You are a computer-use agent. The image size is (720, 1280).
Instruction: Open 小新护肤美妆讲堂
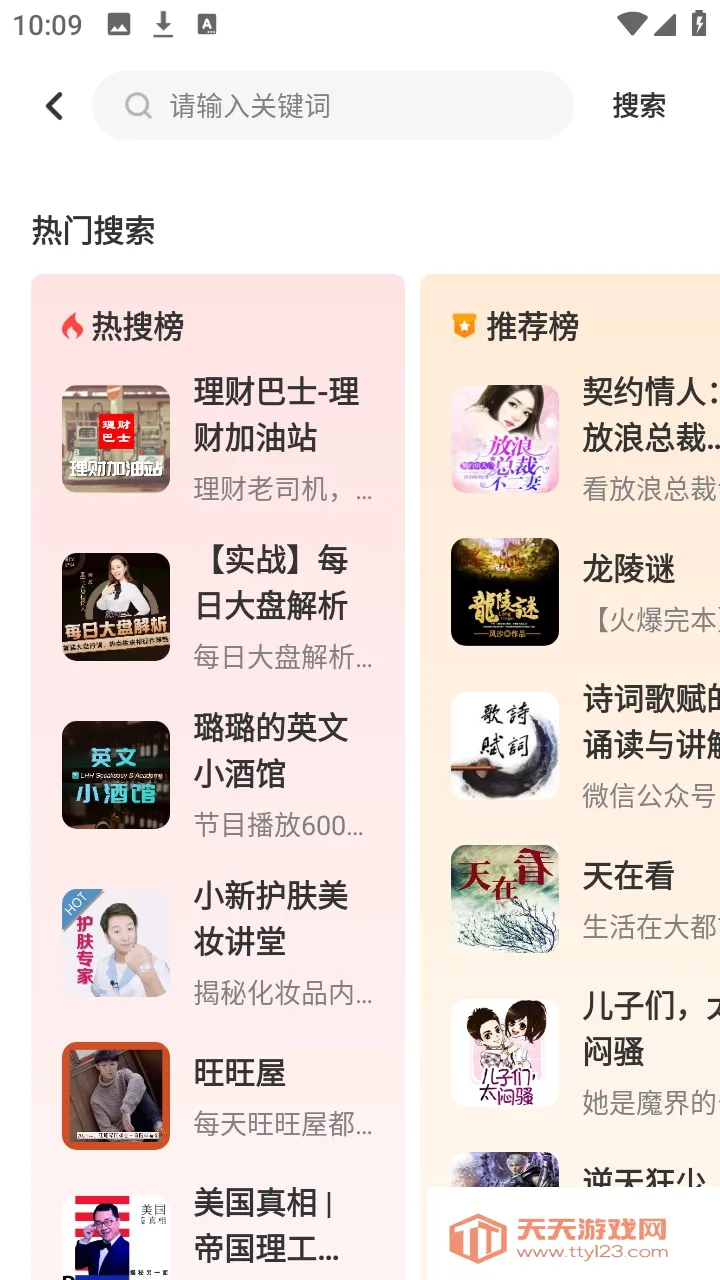tap(270, 919)
